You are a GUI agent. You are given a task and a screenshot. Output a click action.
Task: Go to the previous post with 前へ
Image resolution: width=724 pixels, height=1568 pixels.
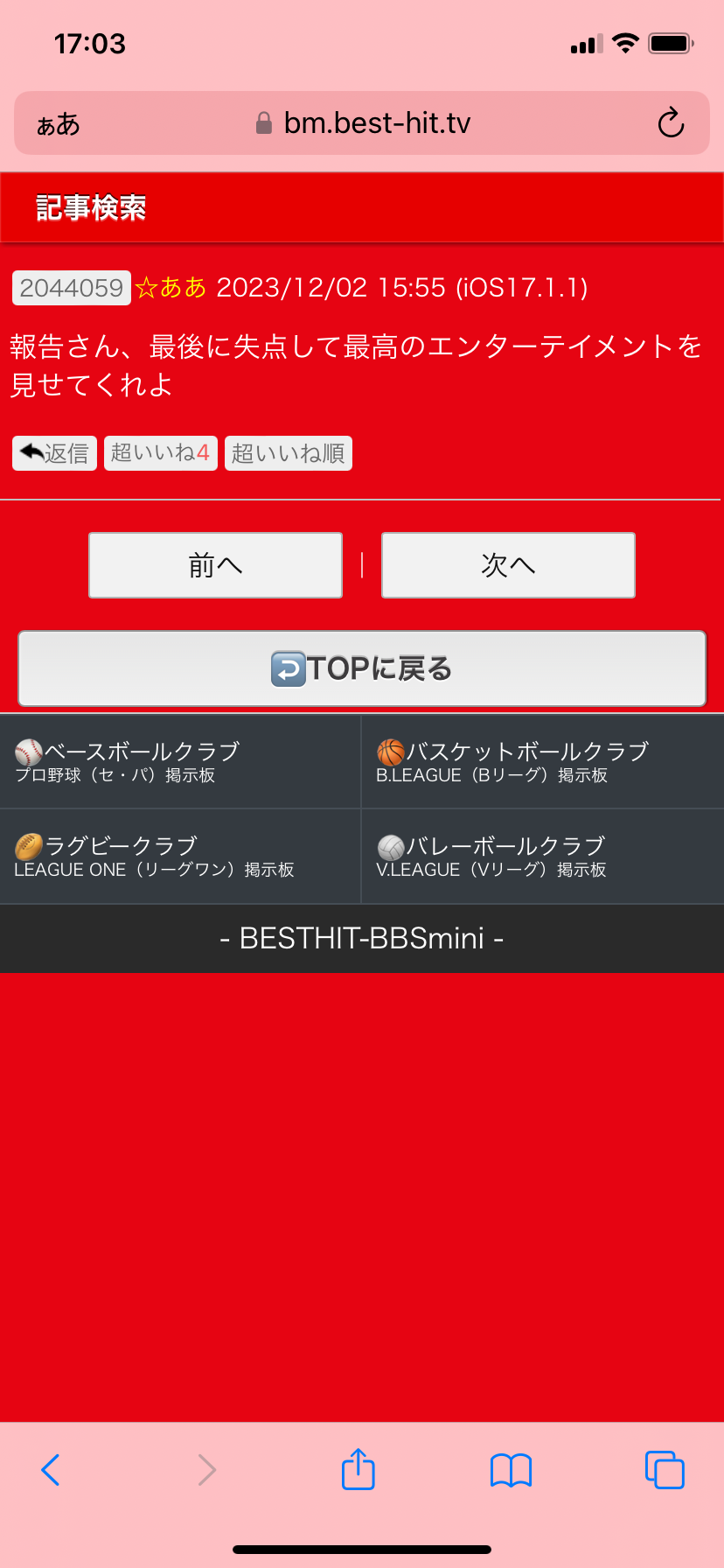(215, 565)
